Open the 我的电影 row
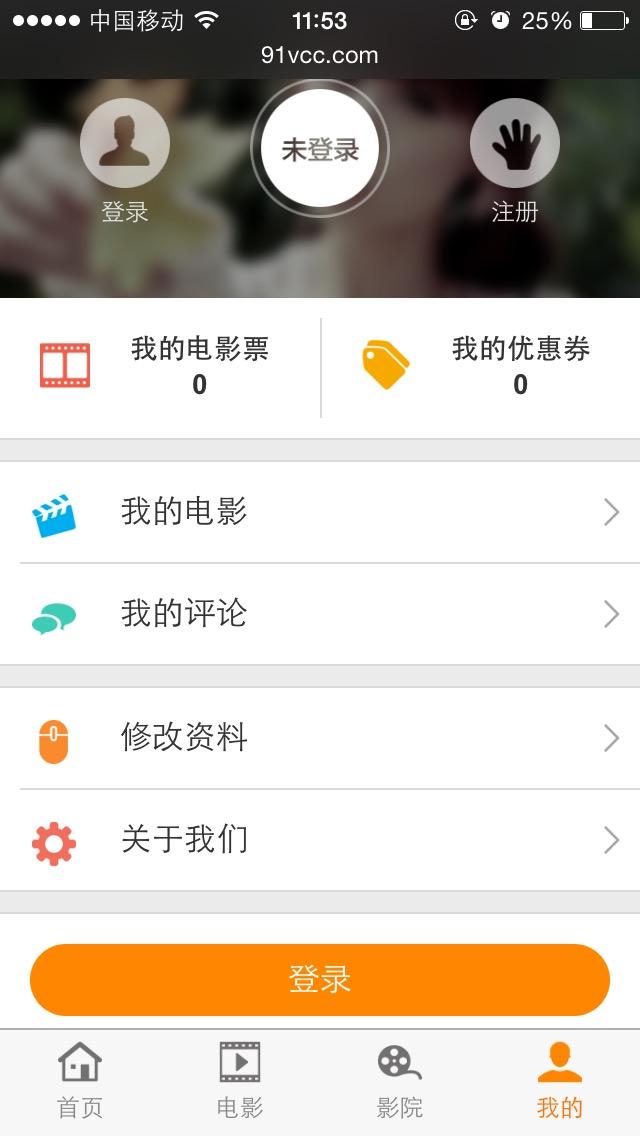Viewport: 640px width, 1136px height. click(x=320, y=512)
